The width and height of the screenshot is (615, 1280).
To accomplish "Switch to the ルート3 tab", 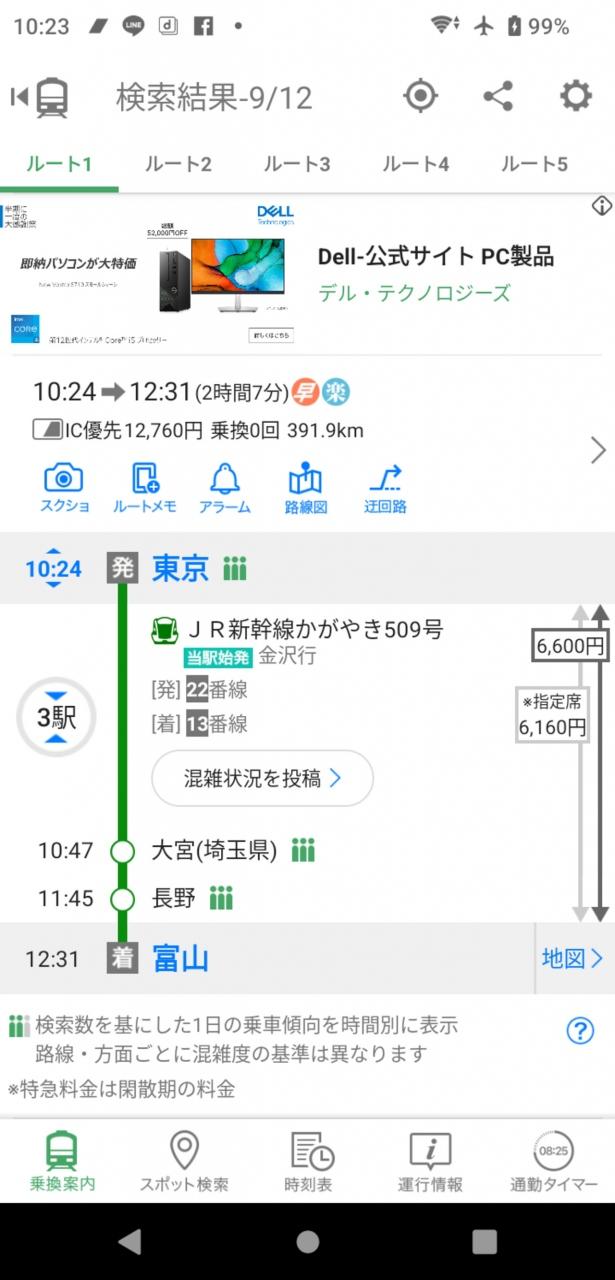I will pyautogui.click(x=296, y=164).
